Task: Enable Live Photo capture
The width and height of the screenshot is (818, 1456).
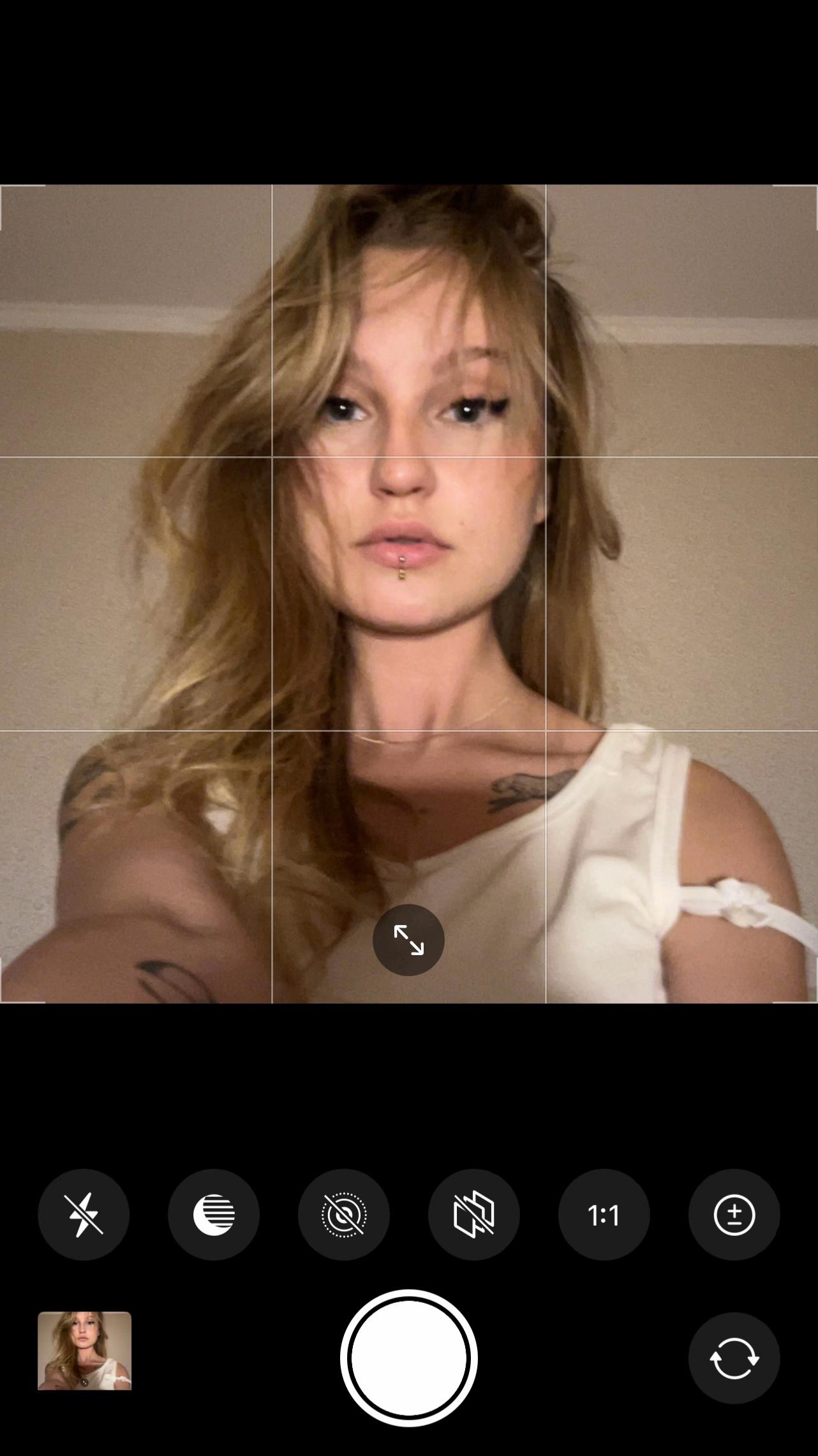Action: click(x=344, y=1215)
